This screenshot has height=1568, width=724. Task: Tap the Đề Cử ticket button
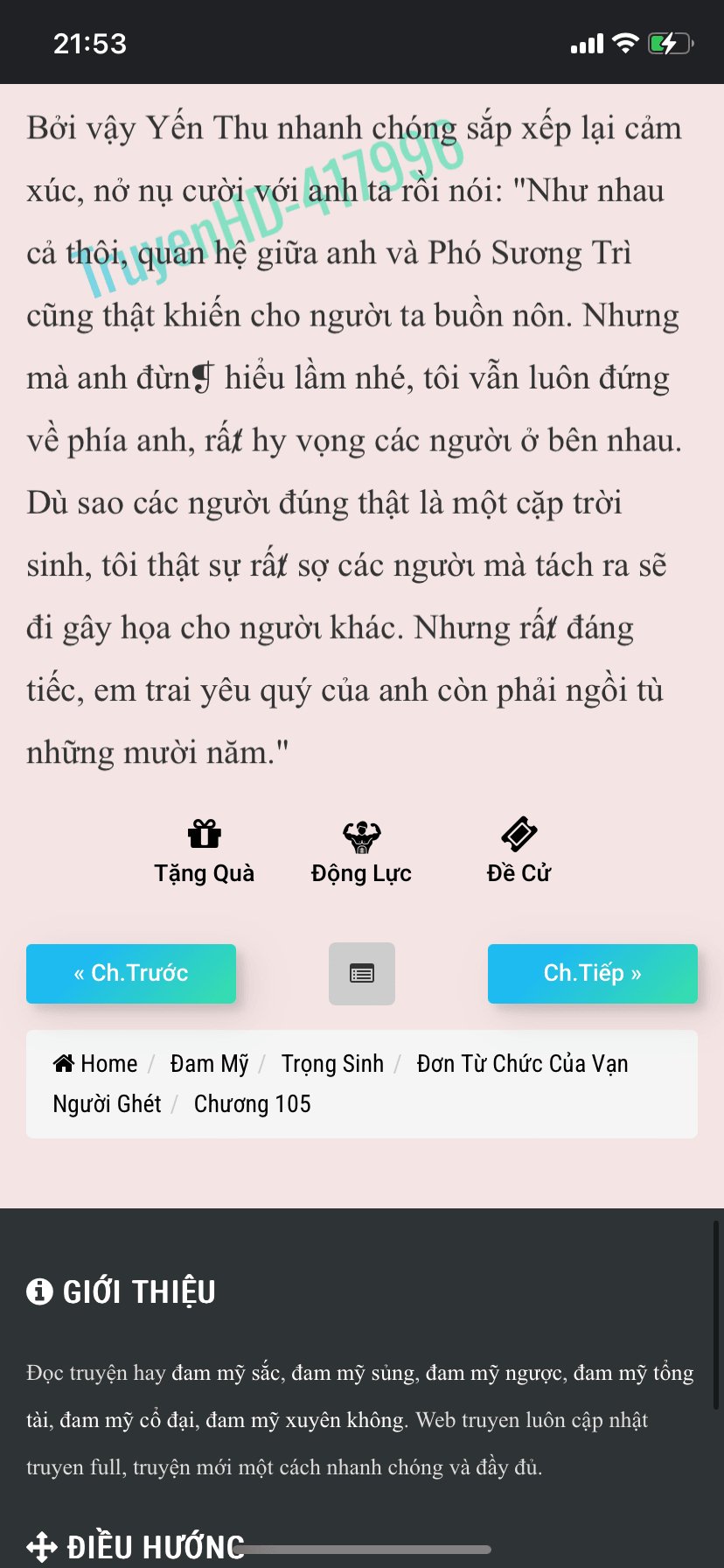click(x=519, y=851)
